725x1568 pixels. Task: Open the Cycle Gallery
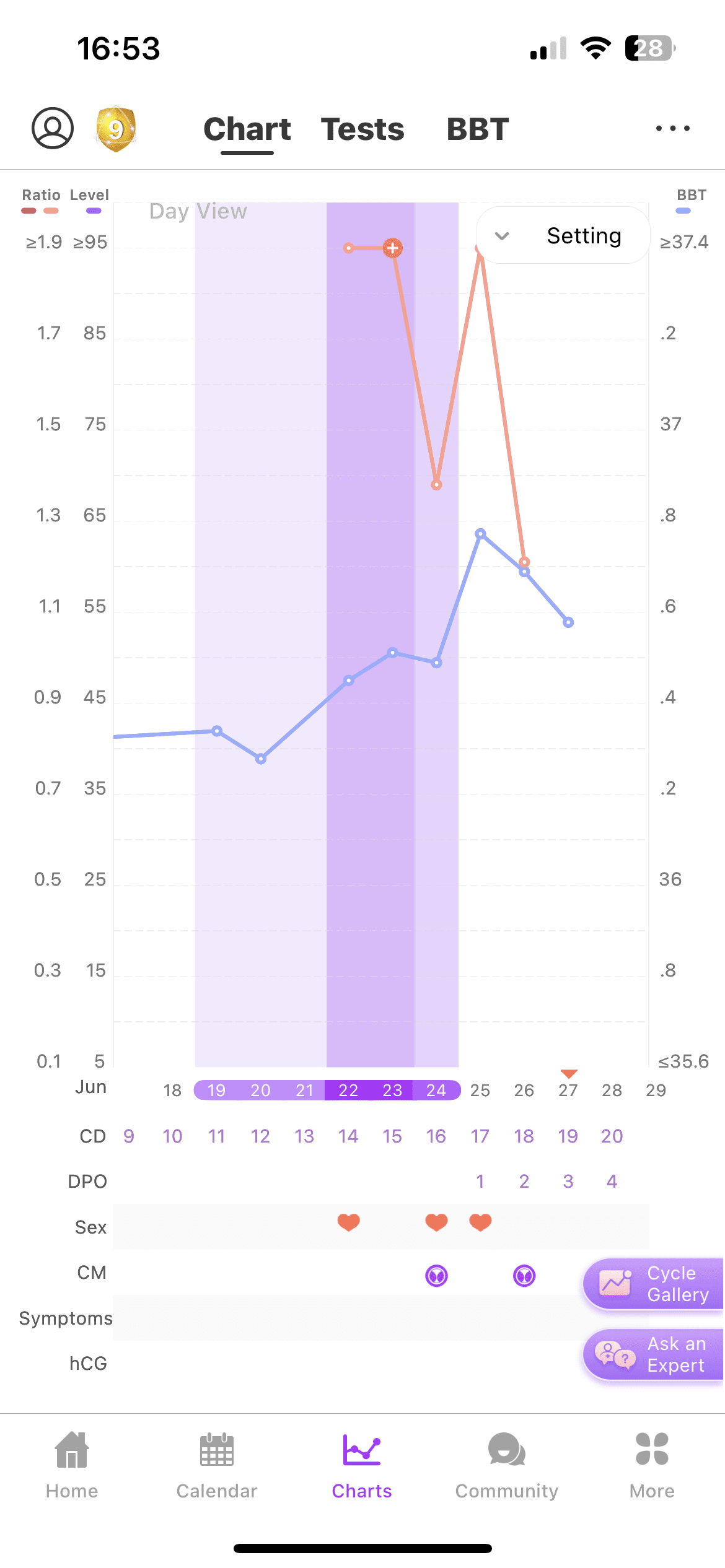click(x=653, y=1284)
